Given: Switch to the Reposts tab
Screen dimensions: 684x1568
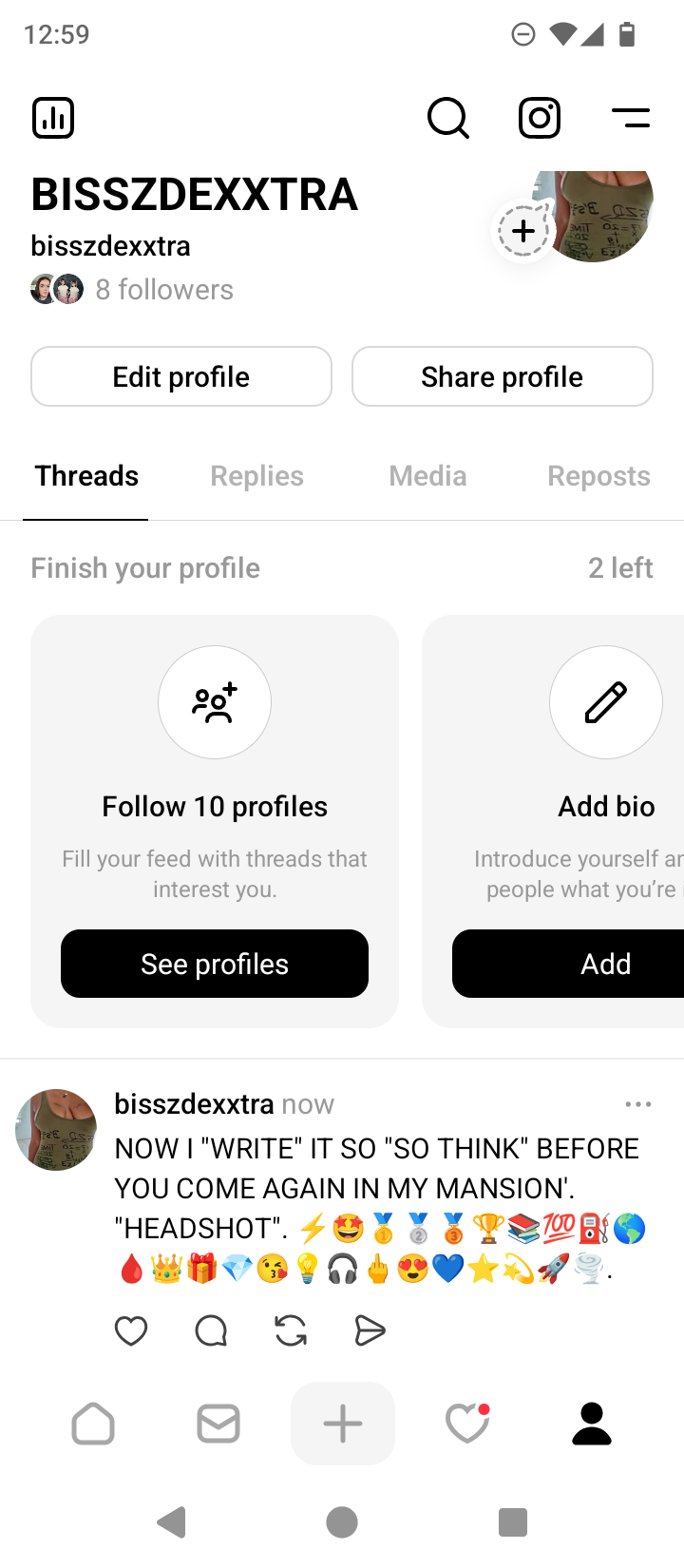Looking at the screenshot, I should click(x=598, y=476).
